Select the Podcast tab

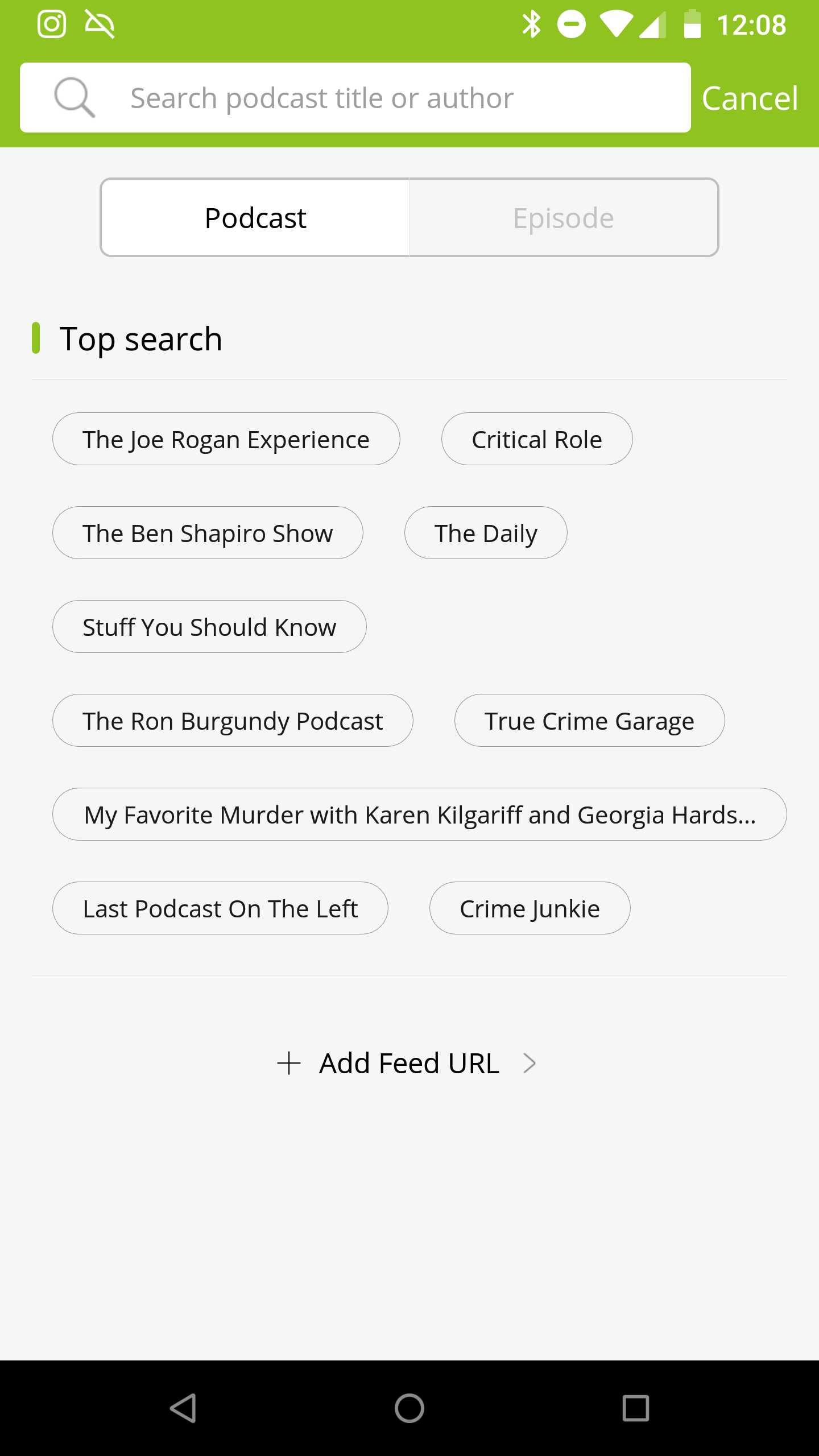coord(255,217)
